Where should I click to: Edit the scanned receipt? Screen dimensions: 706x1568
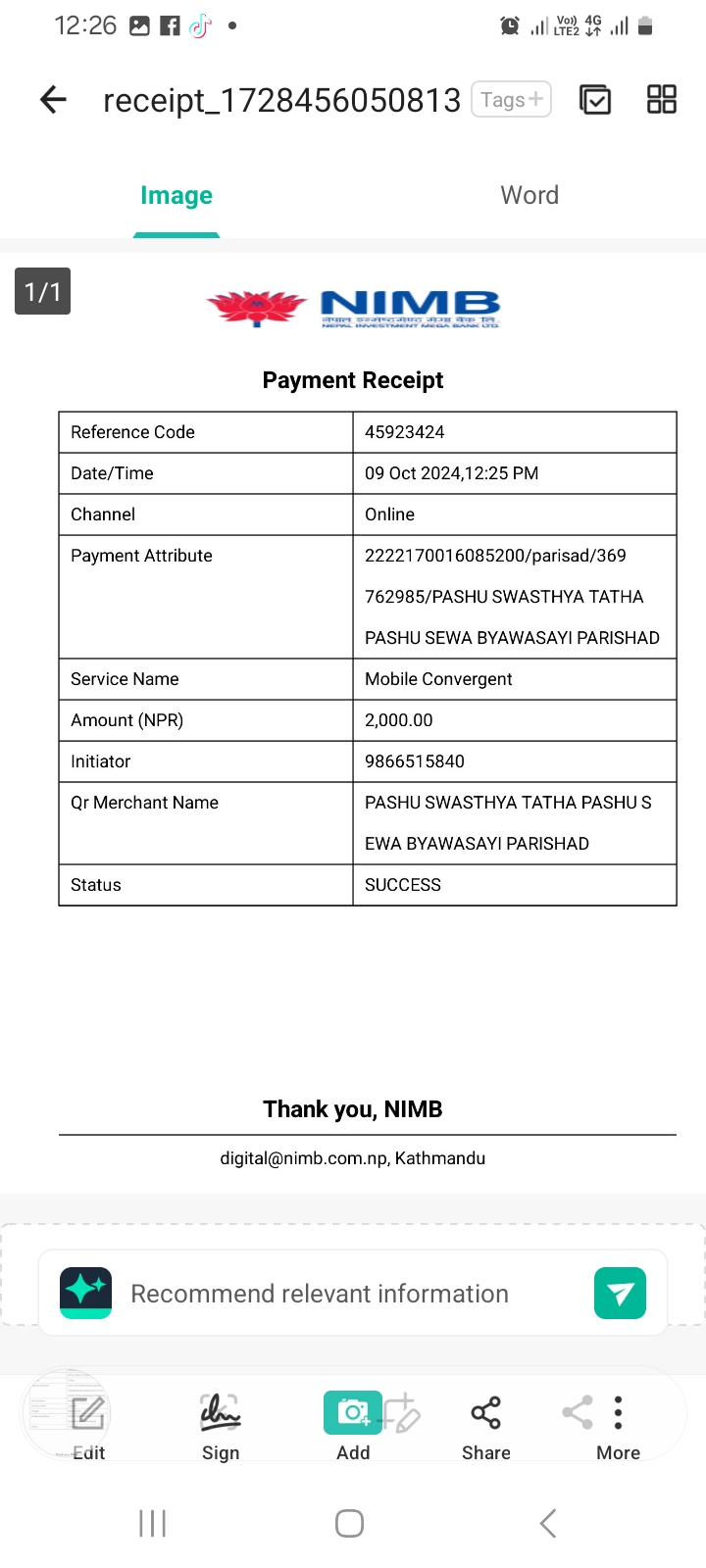[88, 1428]
